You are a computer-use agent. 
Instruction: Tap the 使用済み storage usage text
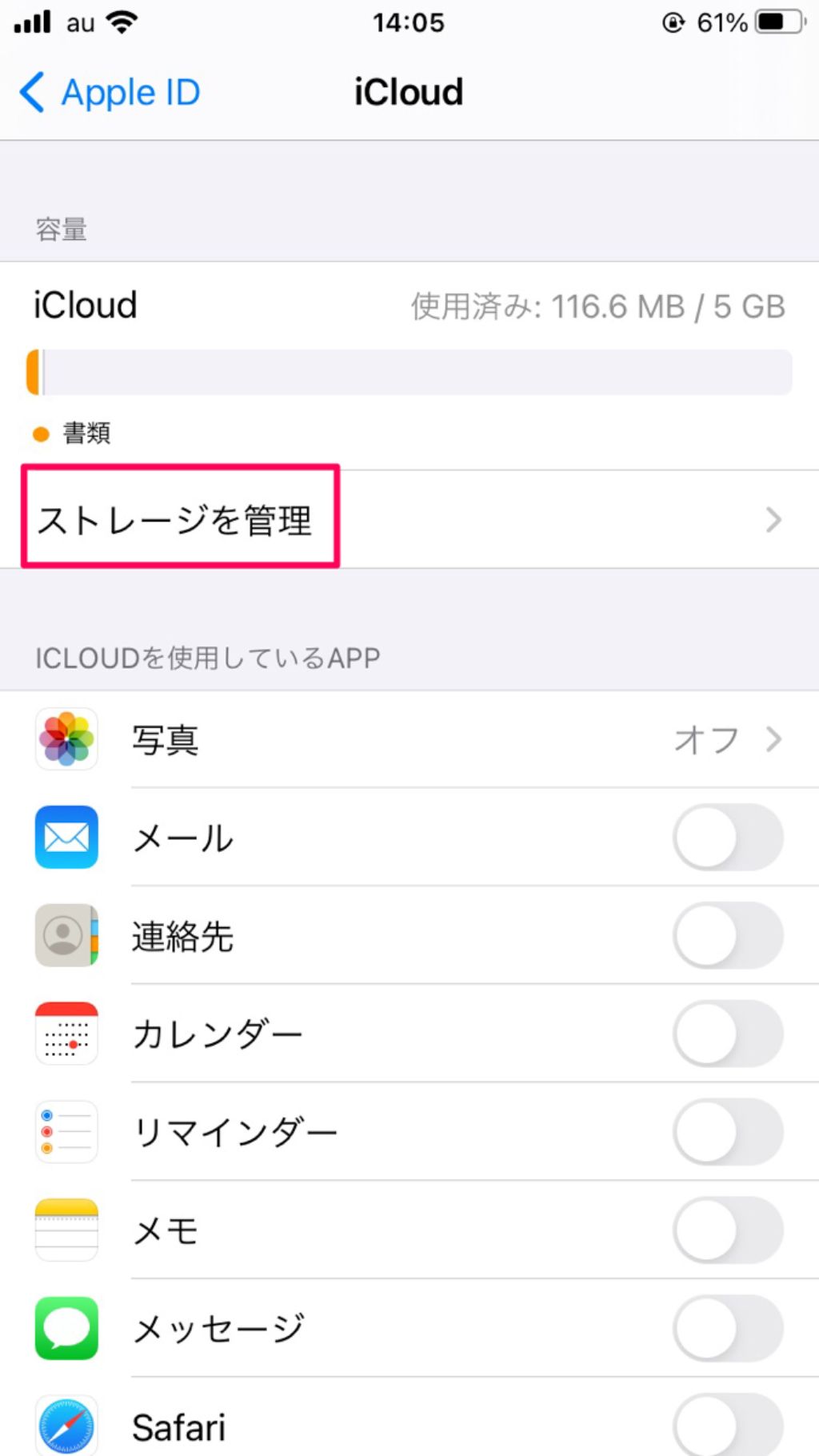click(x=596, y=306)
